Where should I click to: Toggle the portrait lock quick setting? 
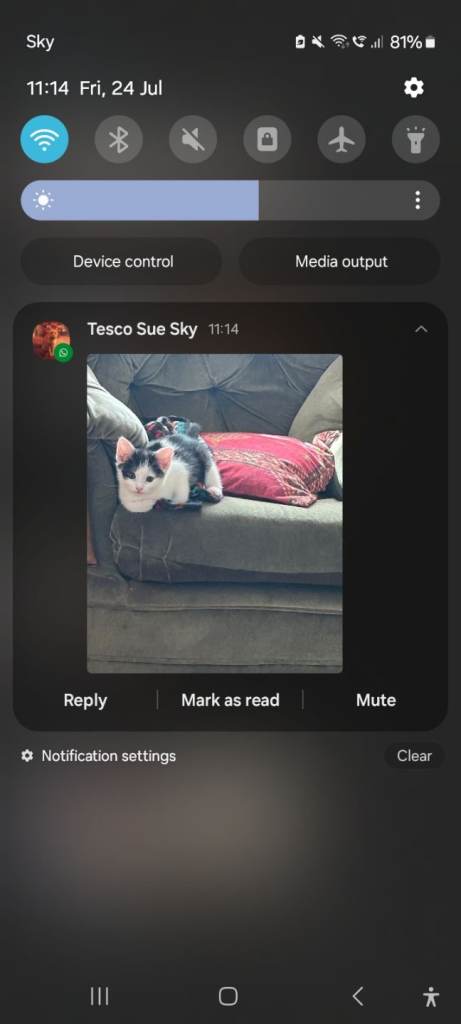[267, 139]
